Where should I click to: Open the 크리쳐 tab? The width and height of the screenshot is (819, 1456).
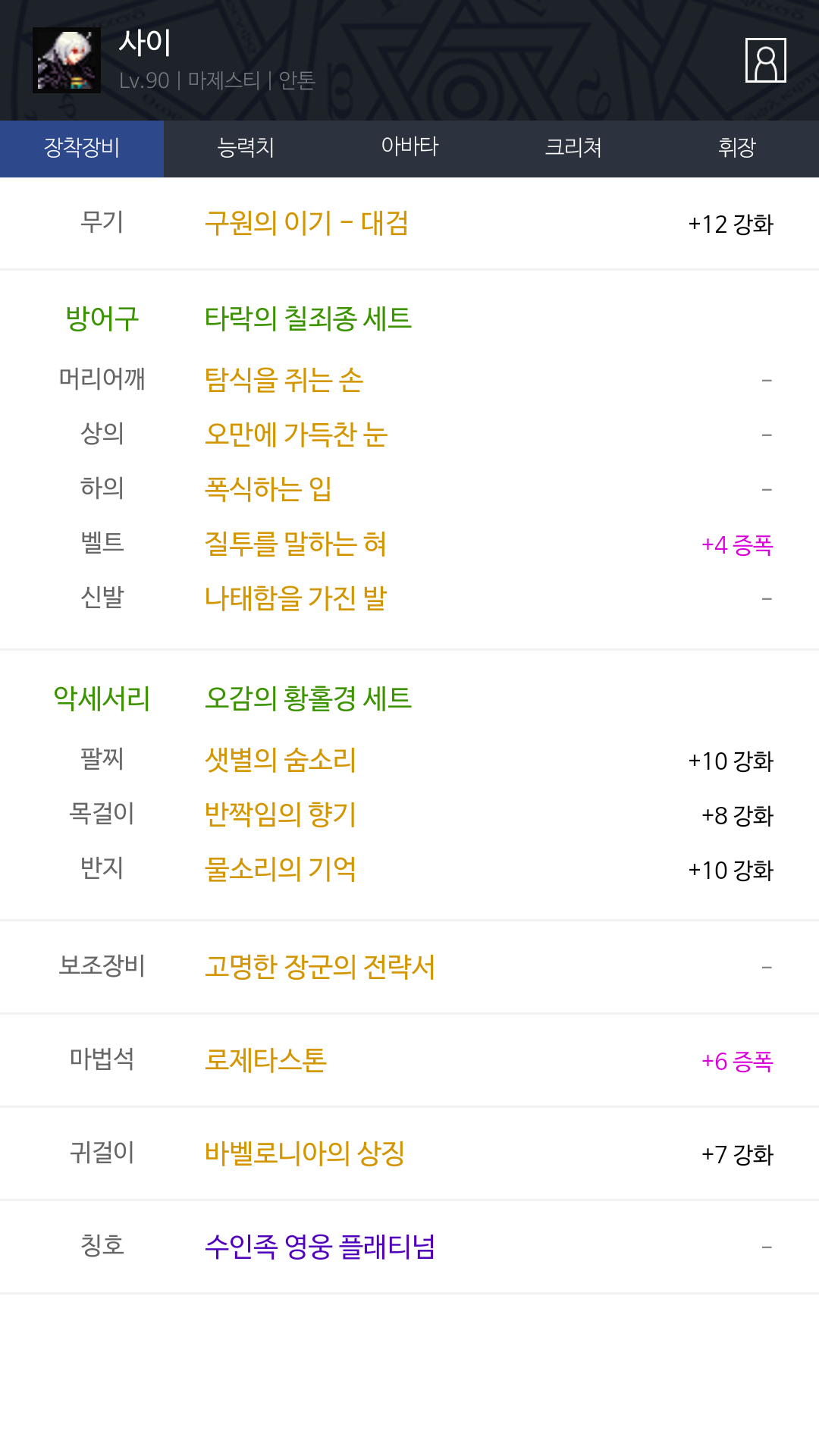coord(573,147)
